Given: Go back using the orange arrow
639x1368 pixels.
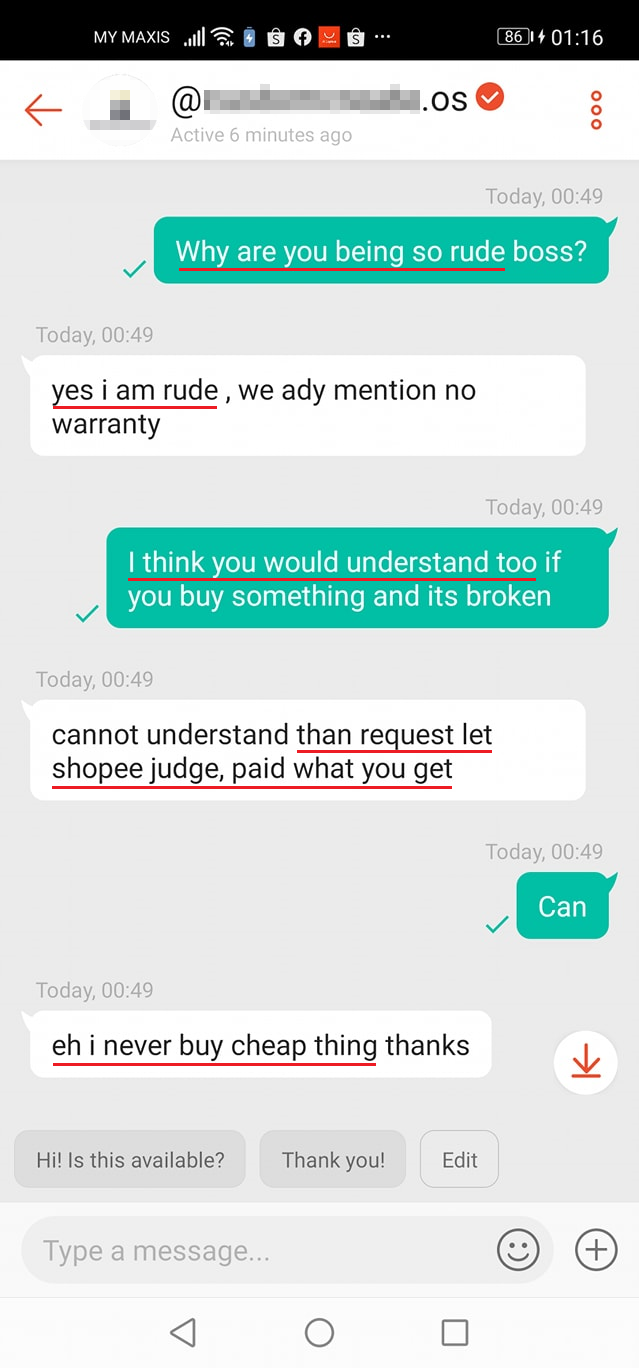Looking at the screenshot, I should click(43, 109).
